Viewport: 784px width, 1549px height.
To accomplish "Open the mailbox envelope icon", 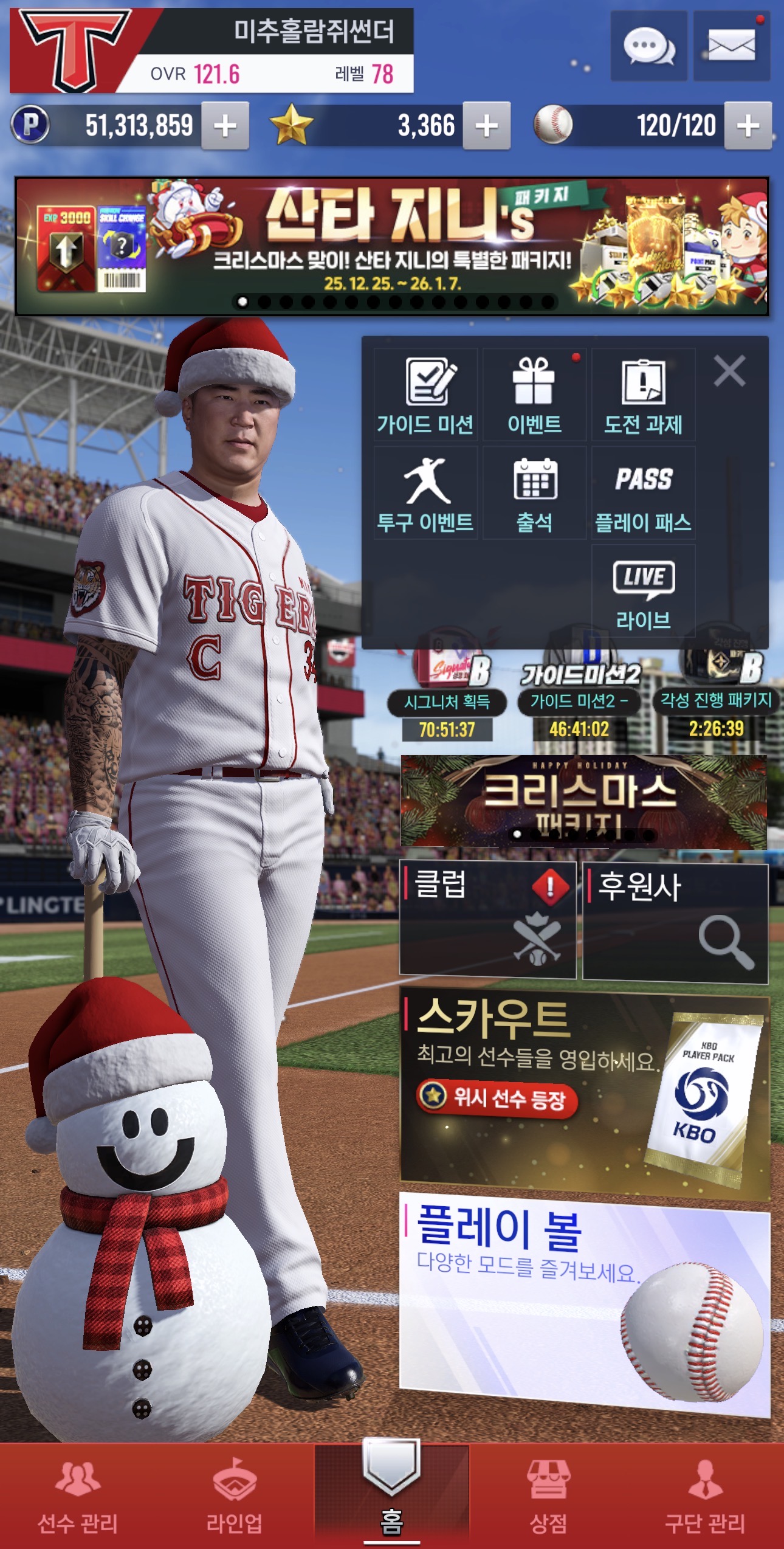I will tap(732, 46).
